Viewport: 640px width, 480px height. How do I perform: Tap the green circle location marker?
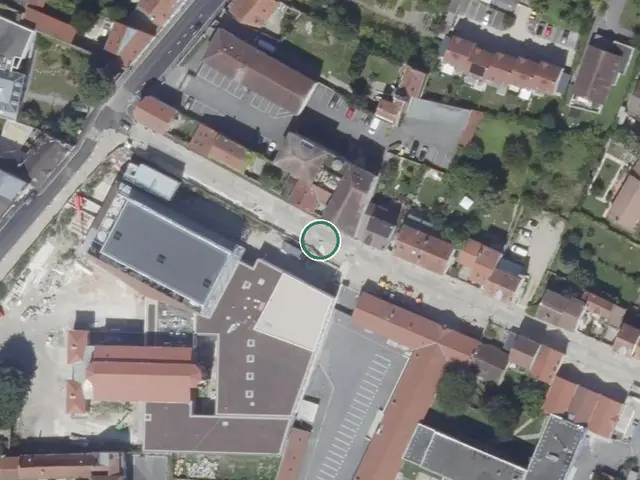pyautogui.click(x=320, y=240)
